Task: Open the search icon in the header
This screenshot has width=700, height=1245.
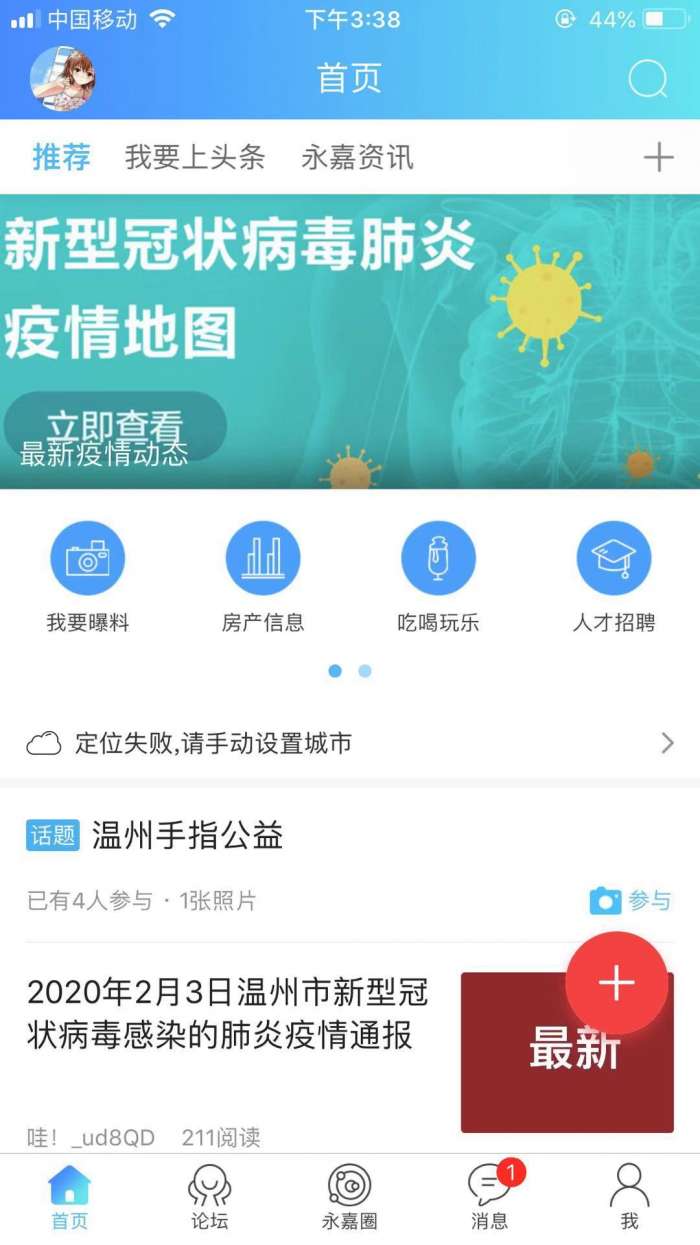Action: tap(647, 79)
